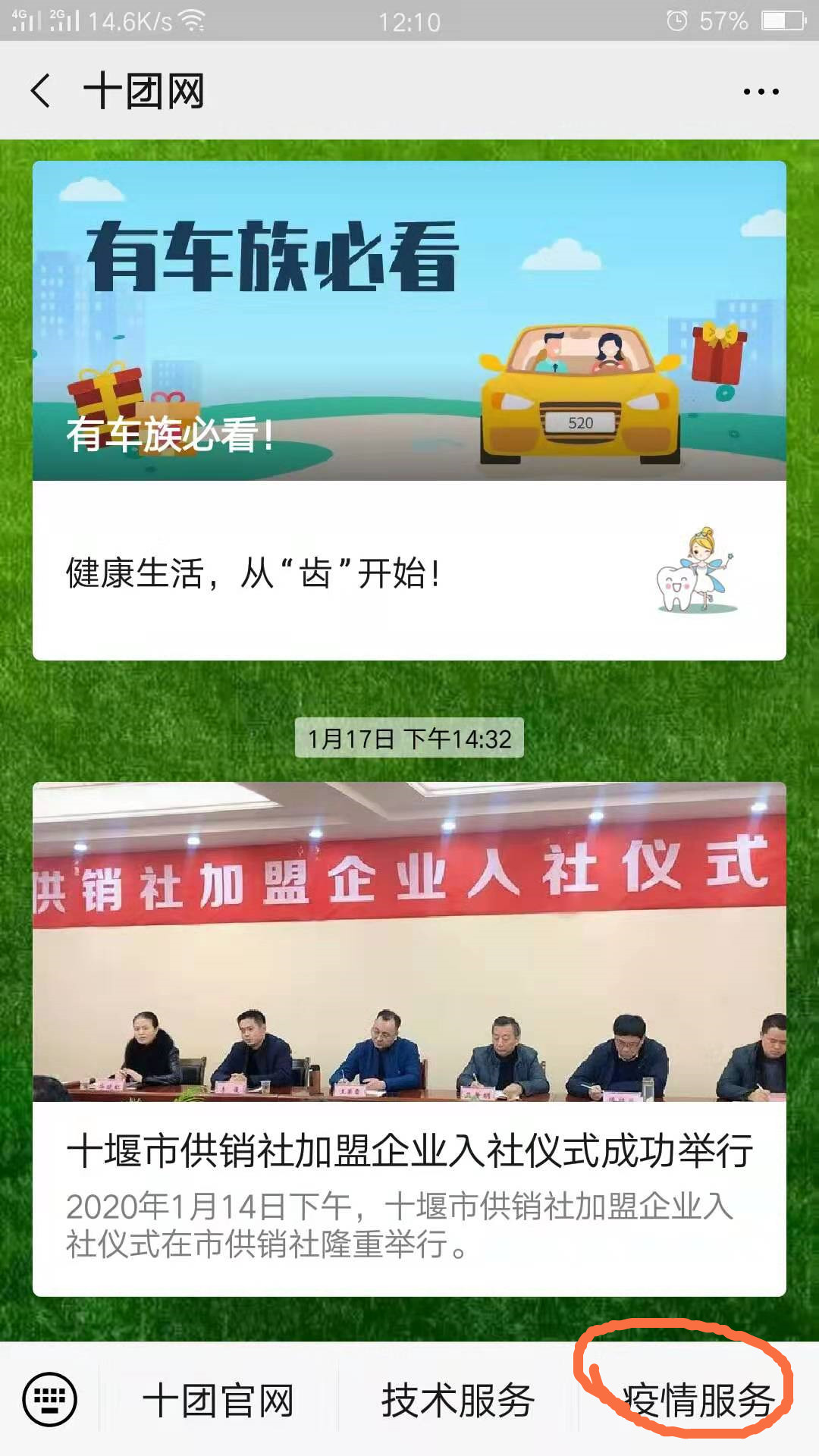819x1456 pixels.
Task: Open the three-dot overflow menu
Action: pos(761,92)
